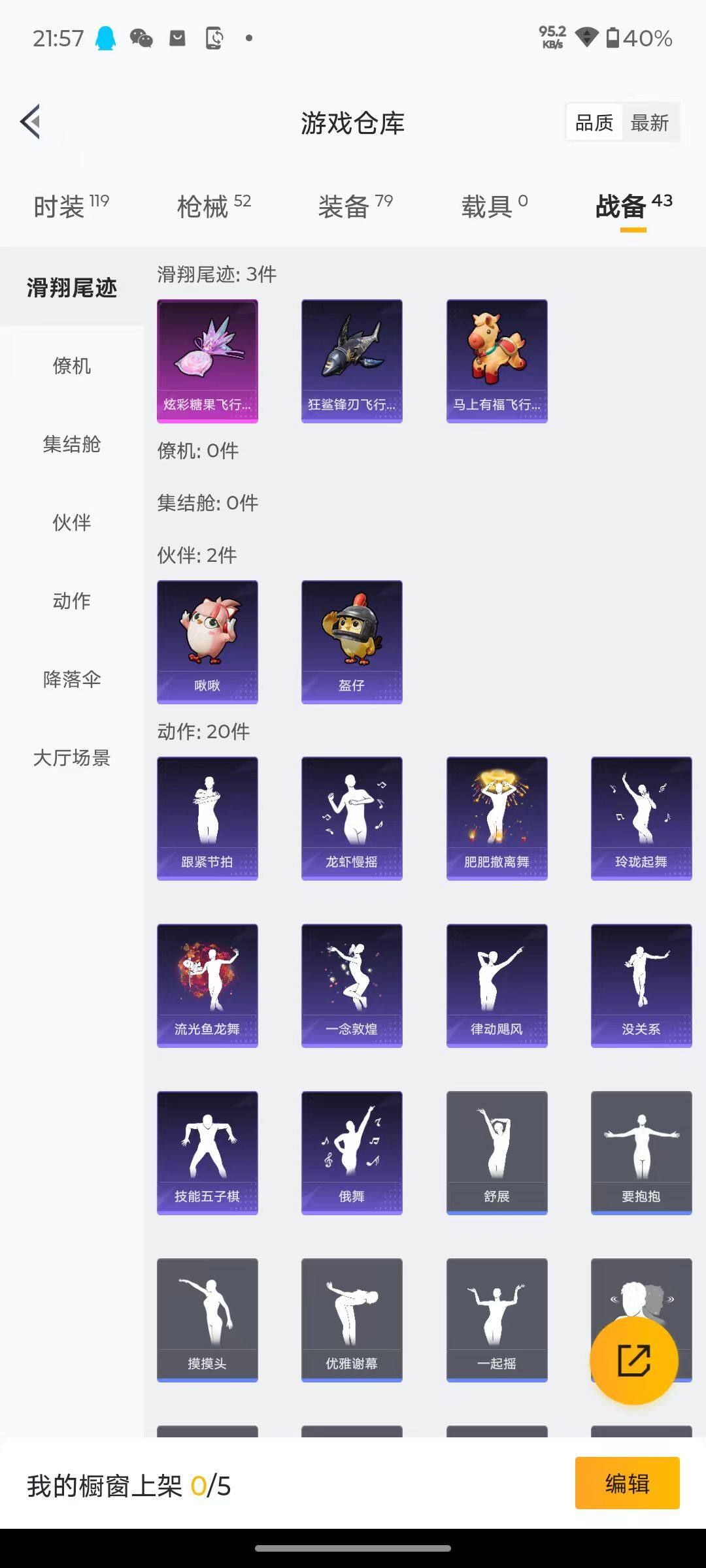Open the 俄舞 dance emote
The width and height of the screenshot is (706, 1568).
[352, 1153]
